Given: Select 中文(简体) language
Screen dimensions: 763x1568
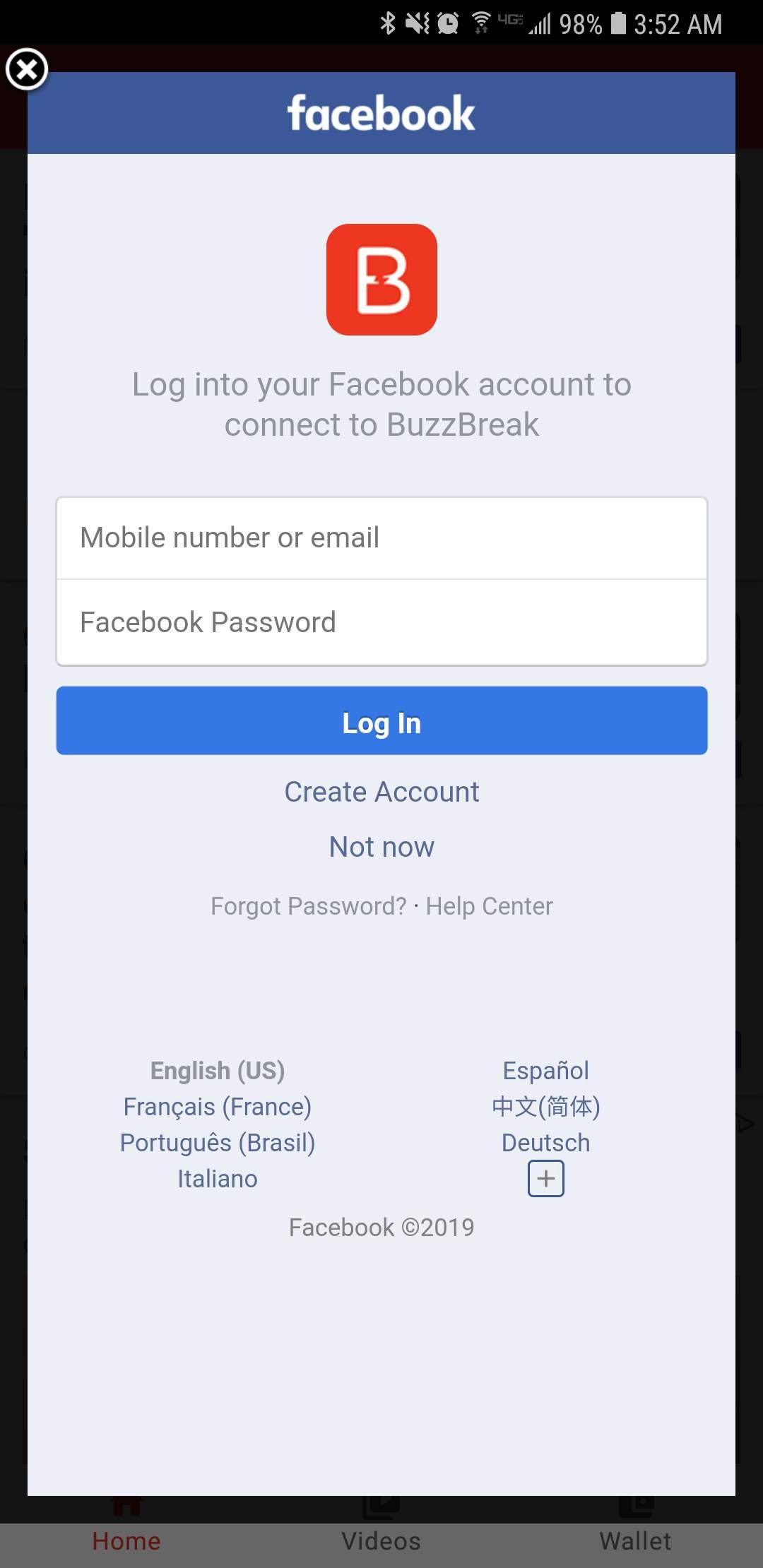Looking at the screenshot, I should pos(545,1107).
